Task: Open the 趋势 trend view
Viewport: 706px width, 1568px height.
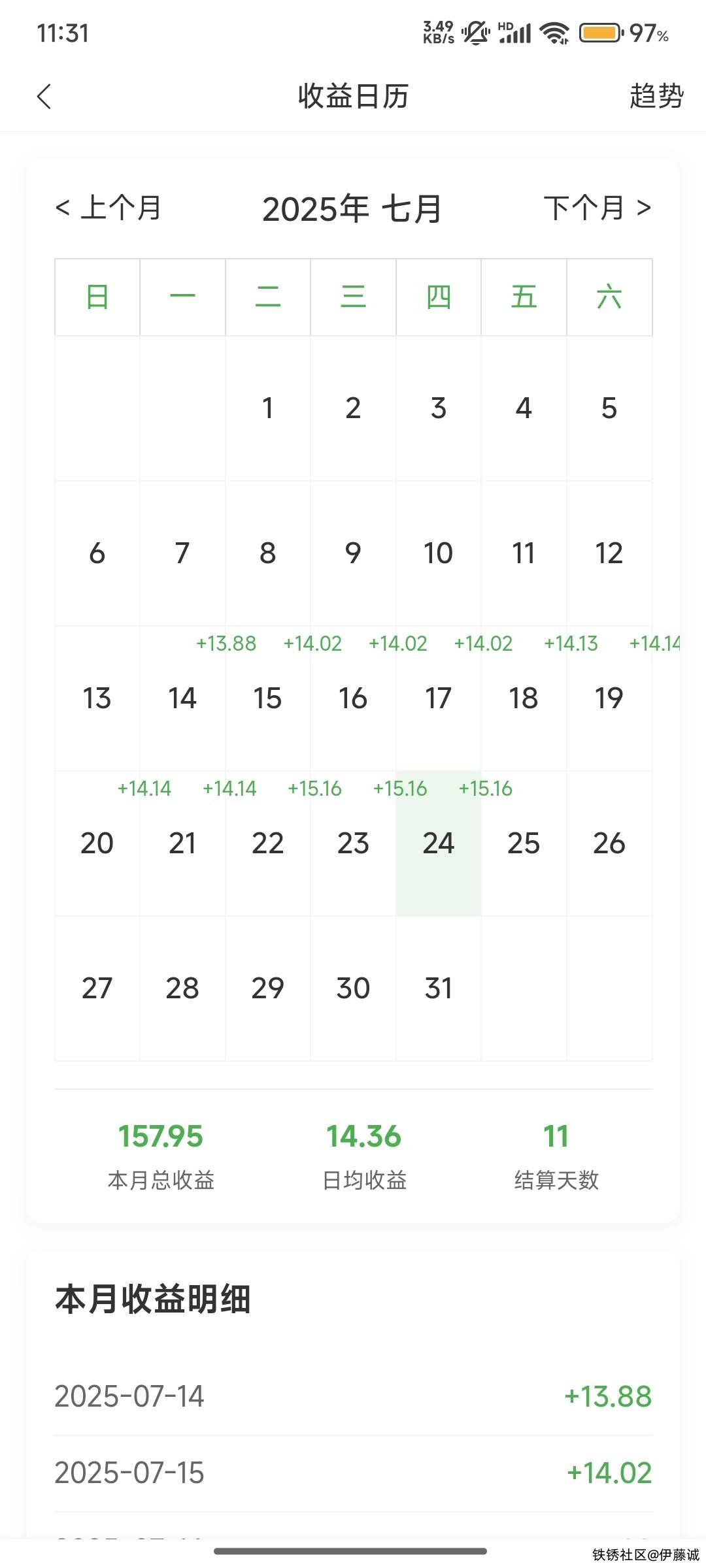Action: 656,97
